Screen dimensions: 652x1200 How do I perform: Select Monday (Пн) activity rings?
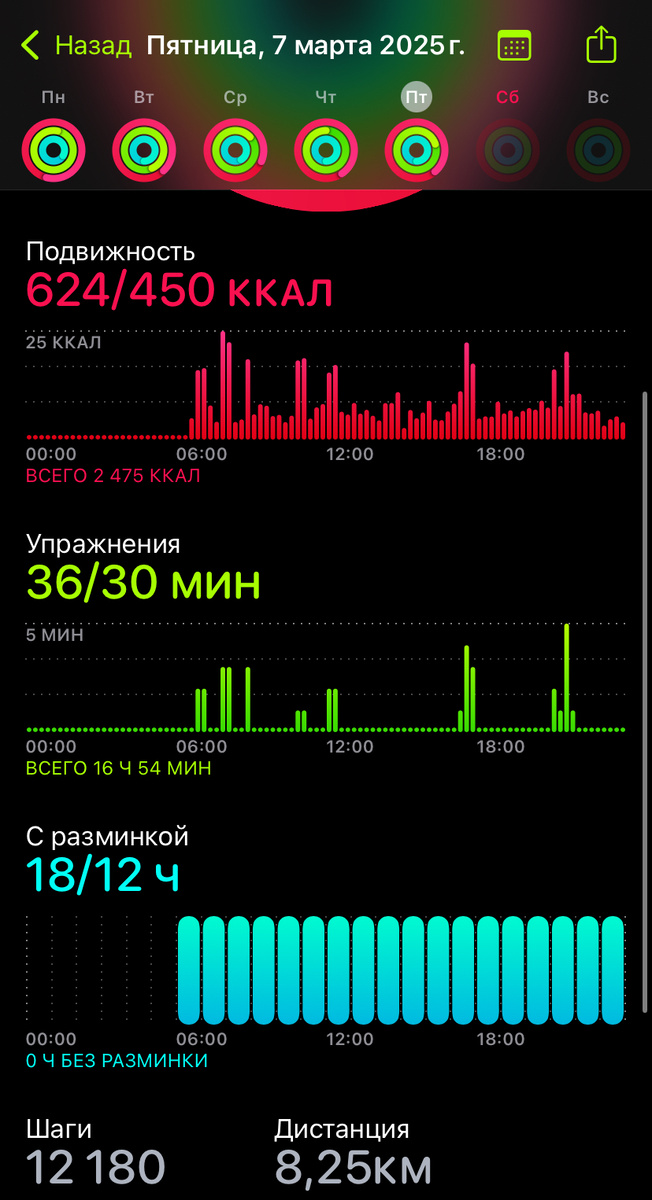coord(53,149)
